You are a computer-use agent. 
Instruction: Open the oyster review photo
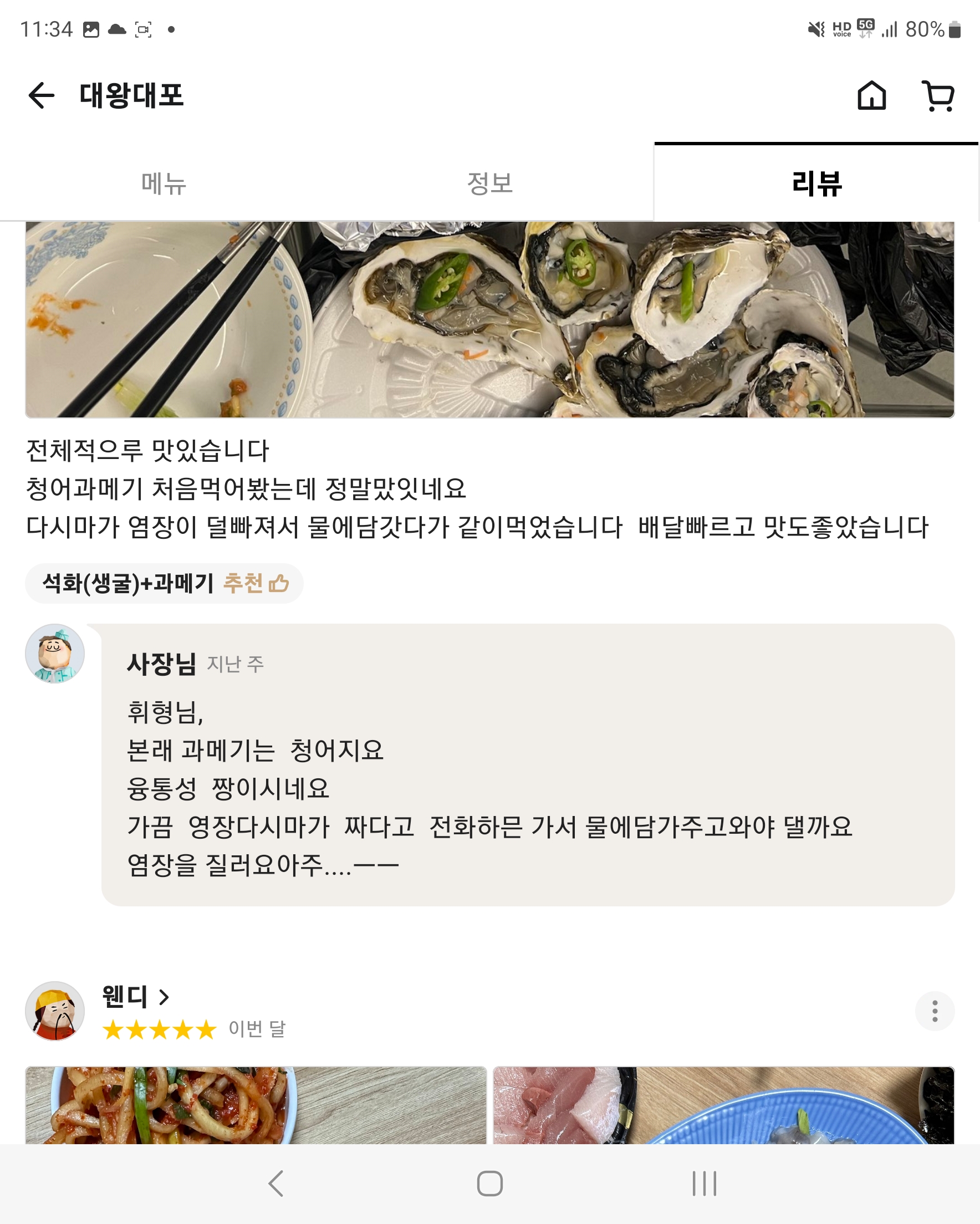click(x=489, y=319)
